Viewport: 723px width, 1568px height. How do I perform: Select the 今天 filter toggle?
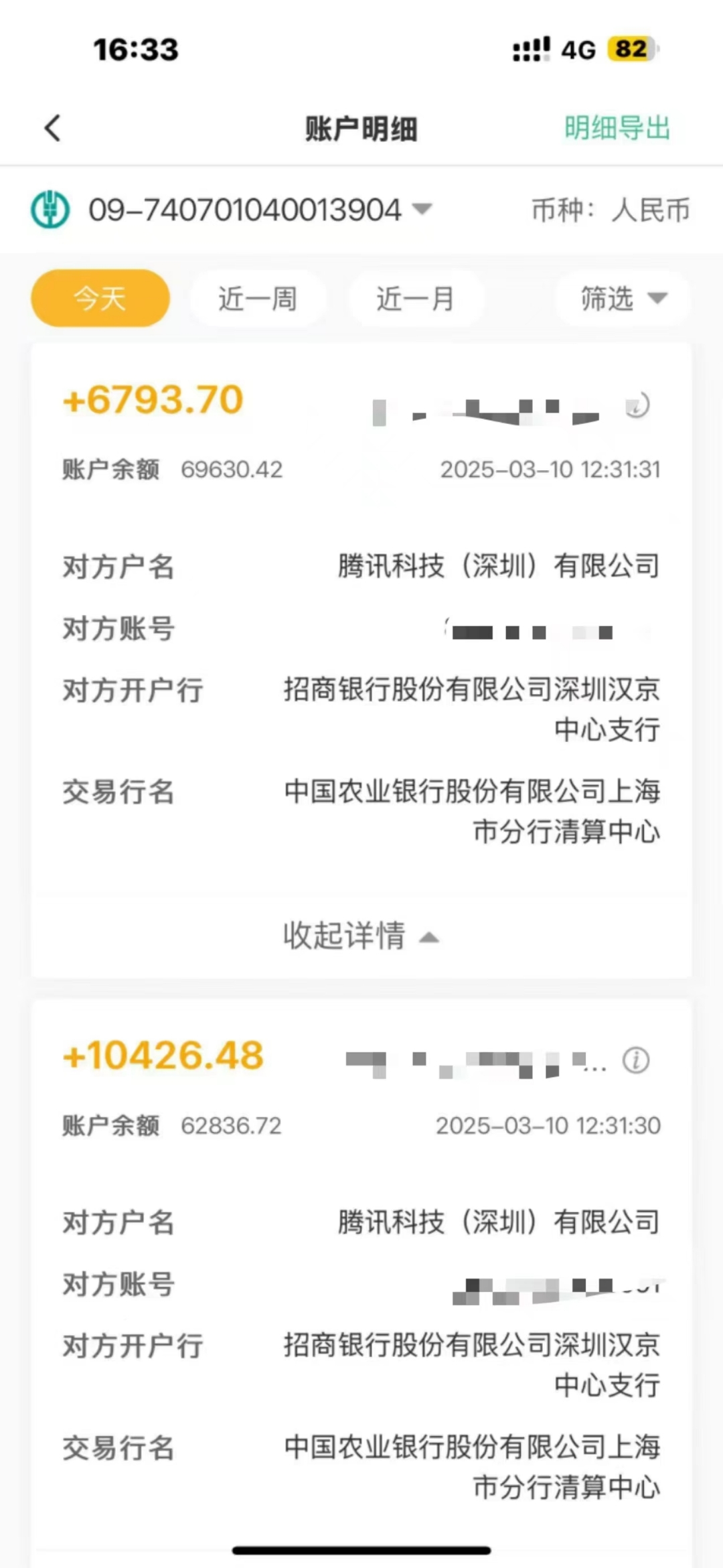pos(99,299)
